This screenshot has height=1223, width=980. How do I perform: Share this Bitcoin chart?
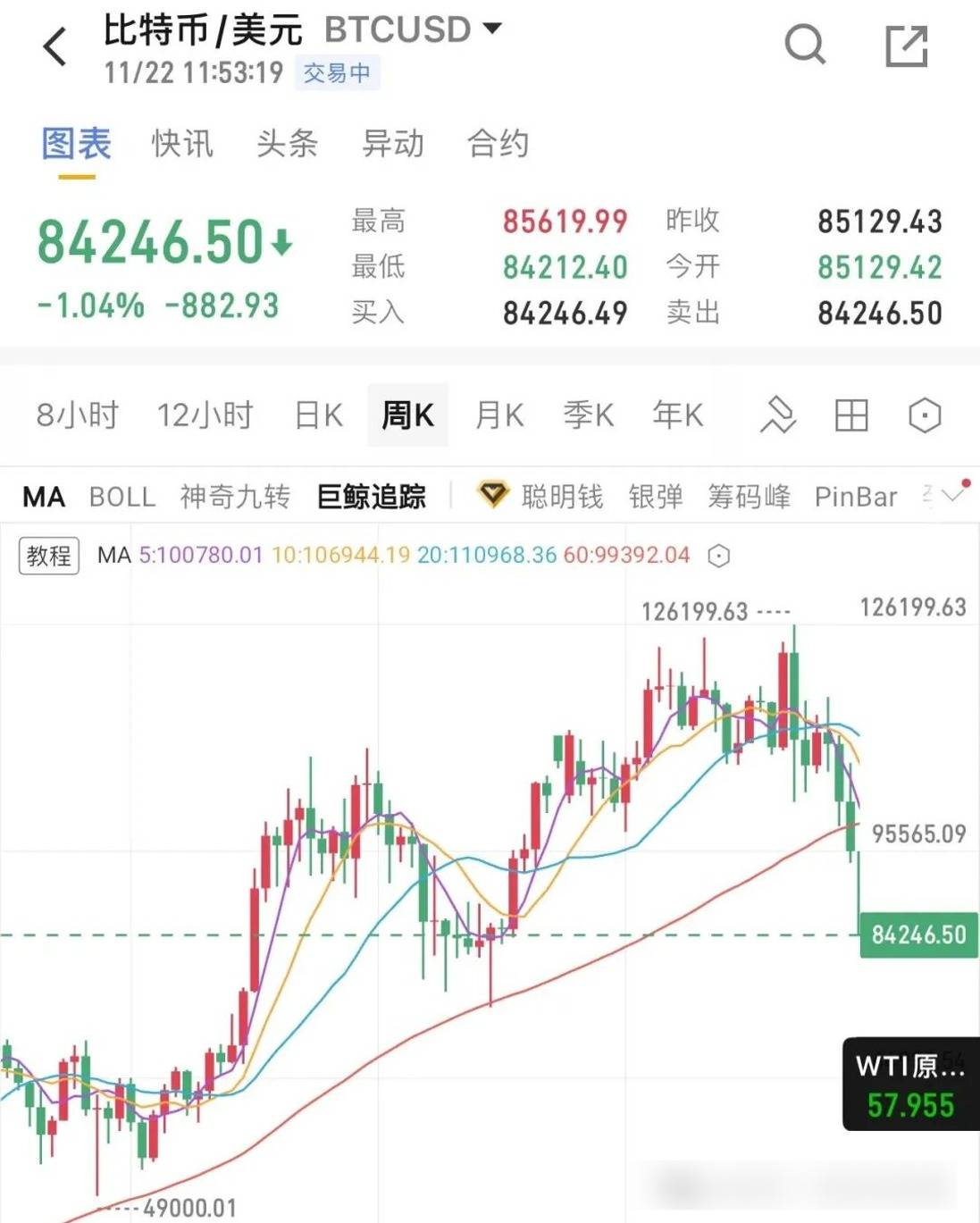click(x=906, y=46)
